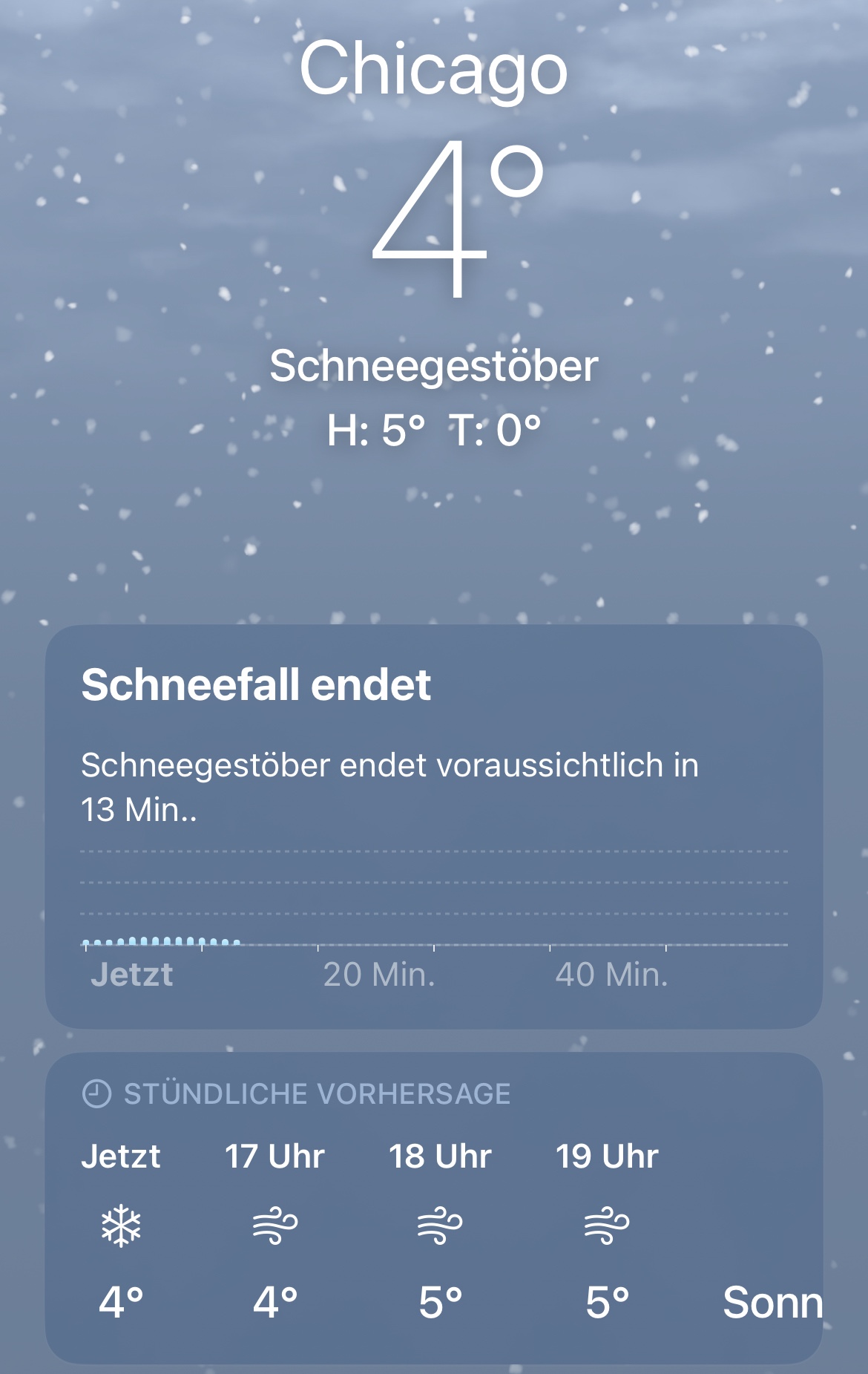Open the Schneefall endet precipitation card
This screenshot has height=1374, width=868.
(433, 825)
